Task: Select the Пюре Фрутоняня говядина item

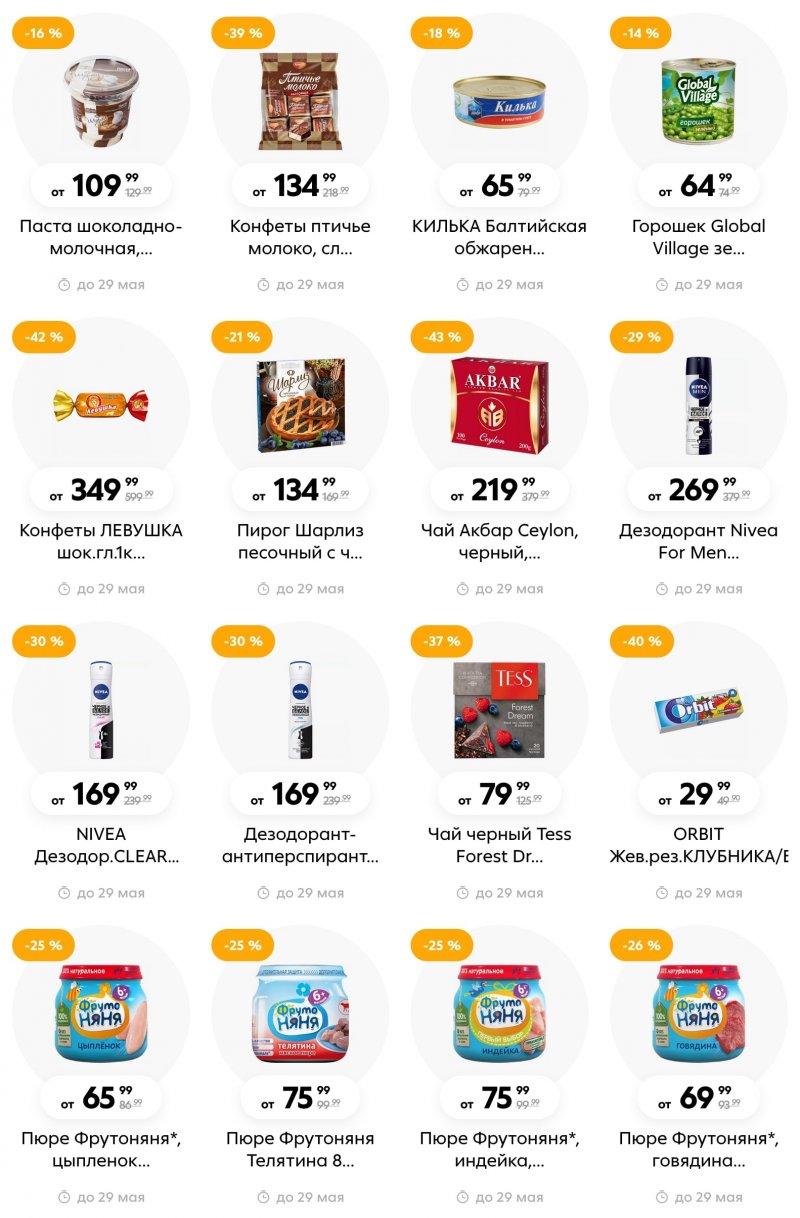Action: [x=698, y=1016]
